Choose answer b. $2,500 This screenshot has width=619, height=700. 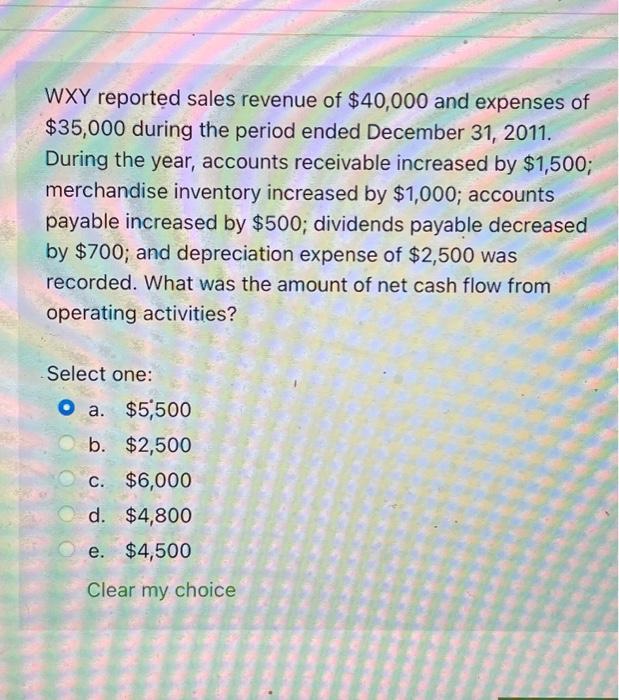click(x=67, y=445)
